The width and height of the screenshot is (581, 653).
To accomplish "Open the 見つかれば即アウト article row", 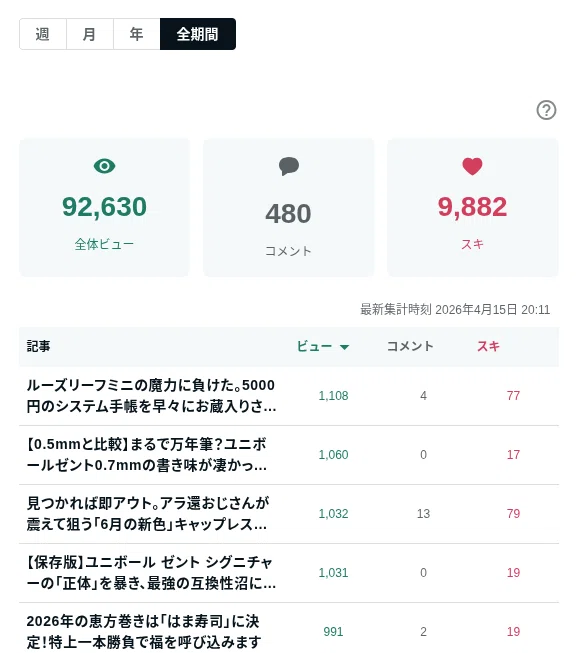I will click(x=289, y=514).
